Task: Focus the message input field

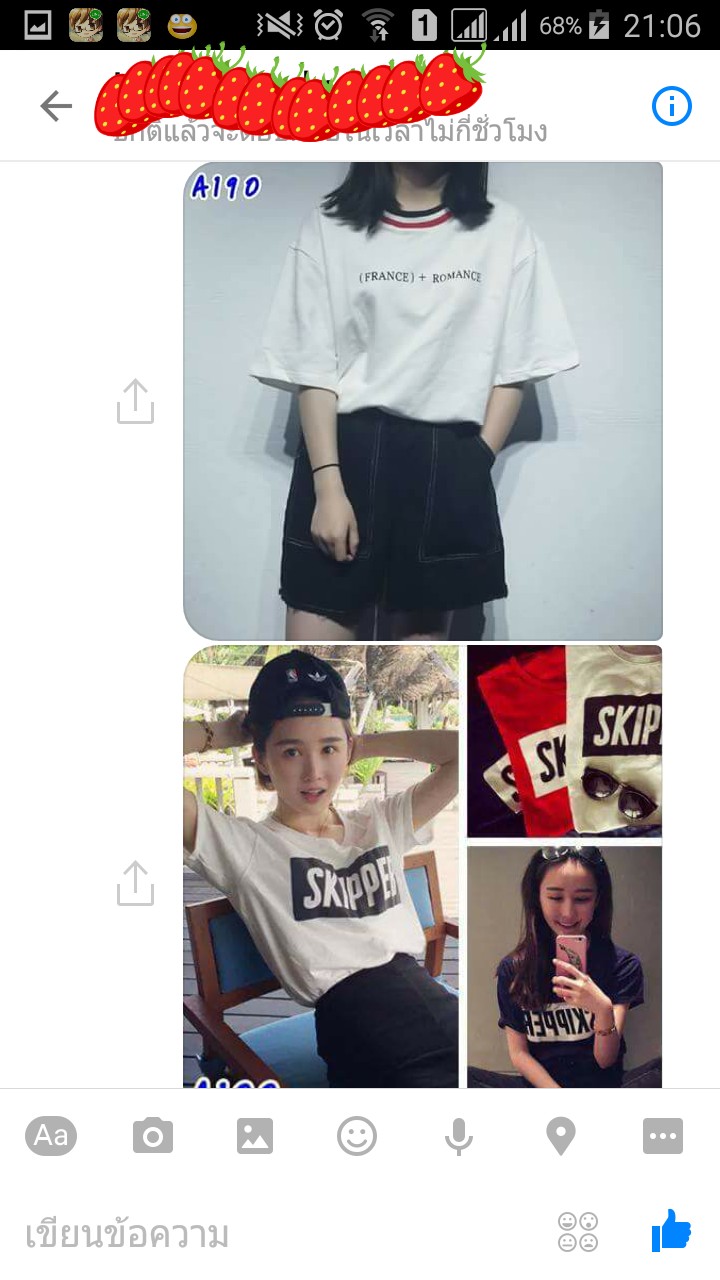Action: click(x=280, y=1234)
